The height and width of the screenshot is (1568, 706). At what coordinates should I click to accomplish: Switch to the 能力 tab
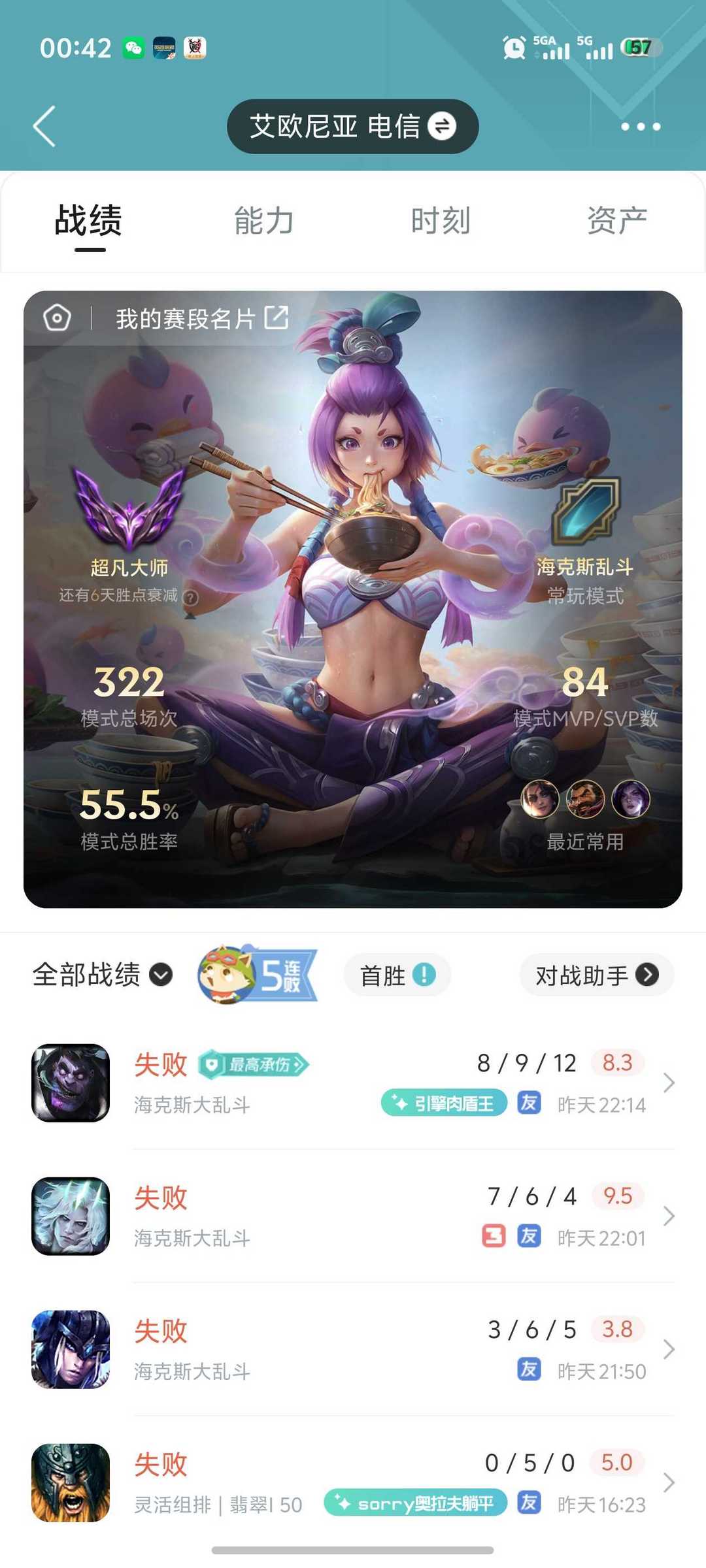(264, 221)
